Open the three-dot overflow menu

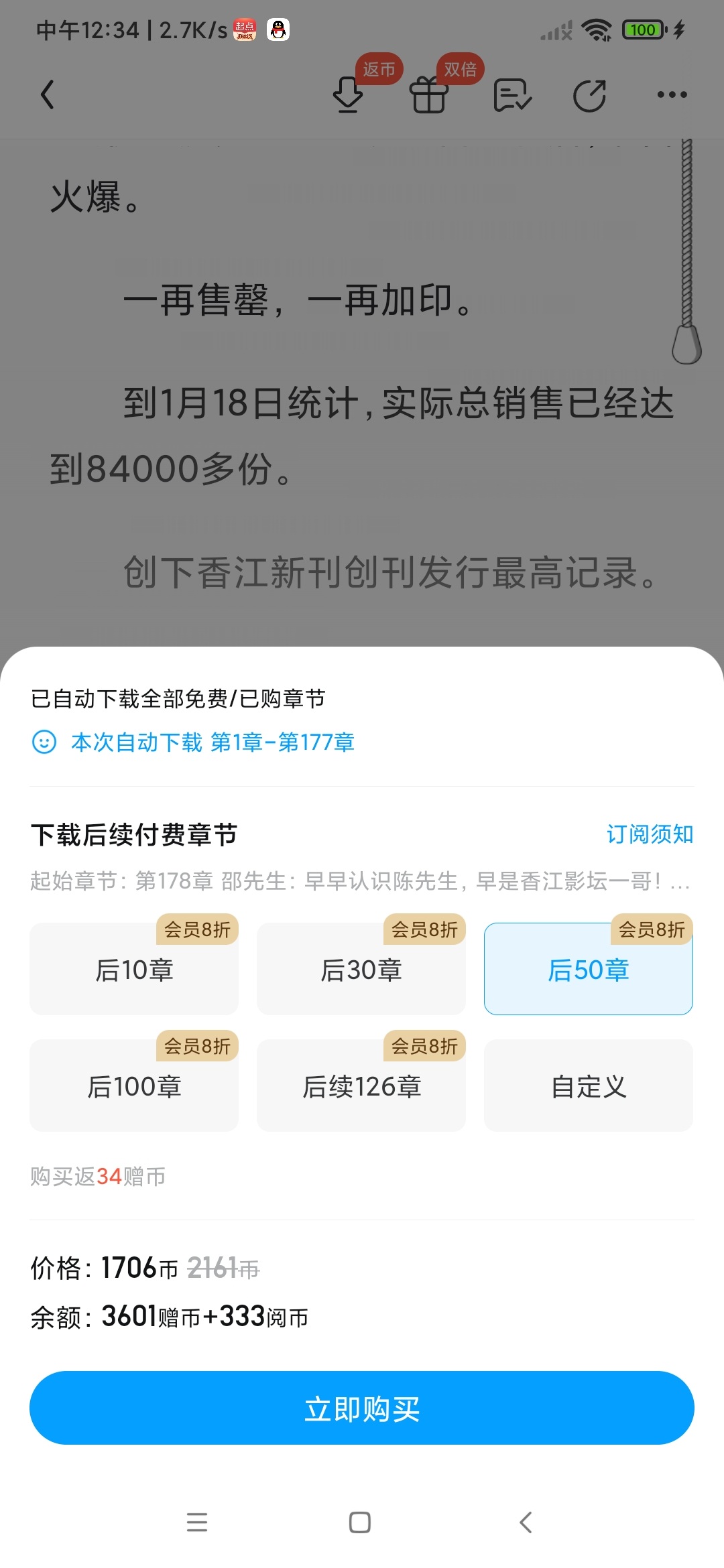(672, 94)
